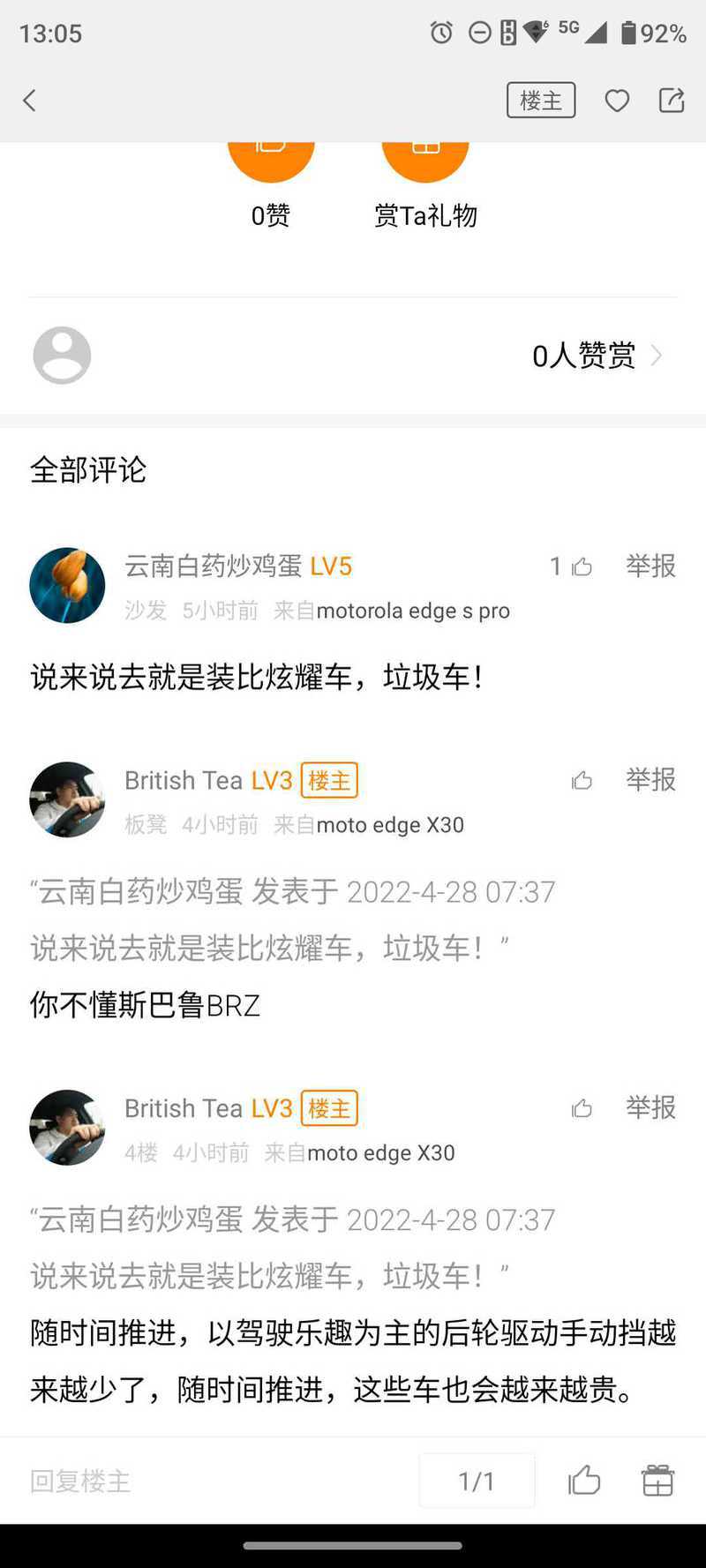Open 云南白药炒鸡蛋's profile avatar
This screenshot has height=1568, width=706.
click(67, 585)
